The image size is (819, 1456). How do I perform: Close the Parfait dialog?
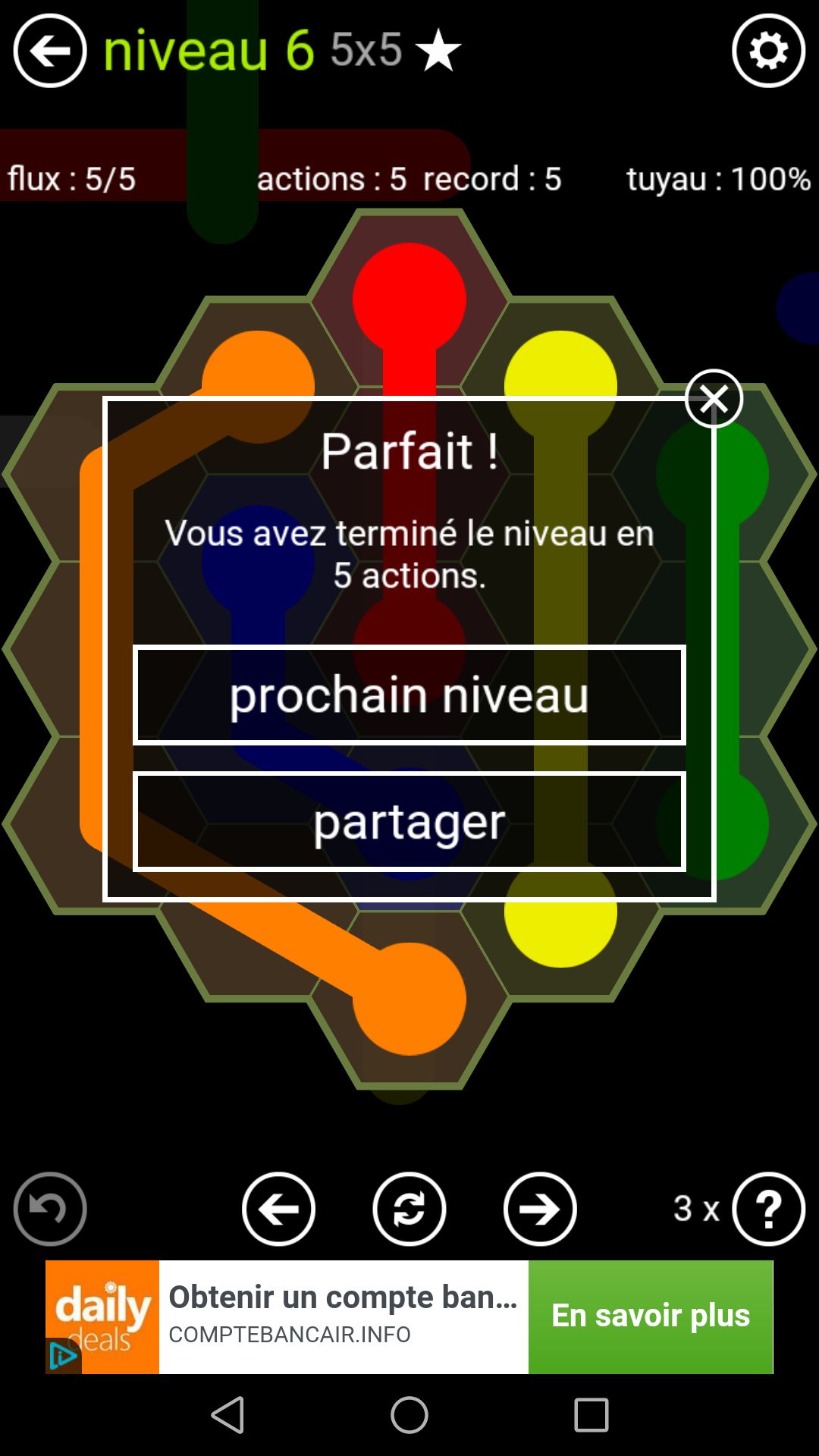713,399
